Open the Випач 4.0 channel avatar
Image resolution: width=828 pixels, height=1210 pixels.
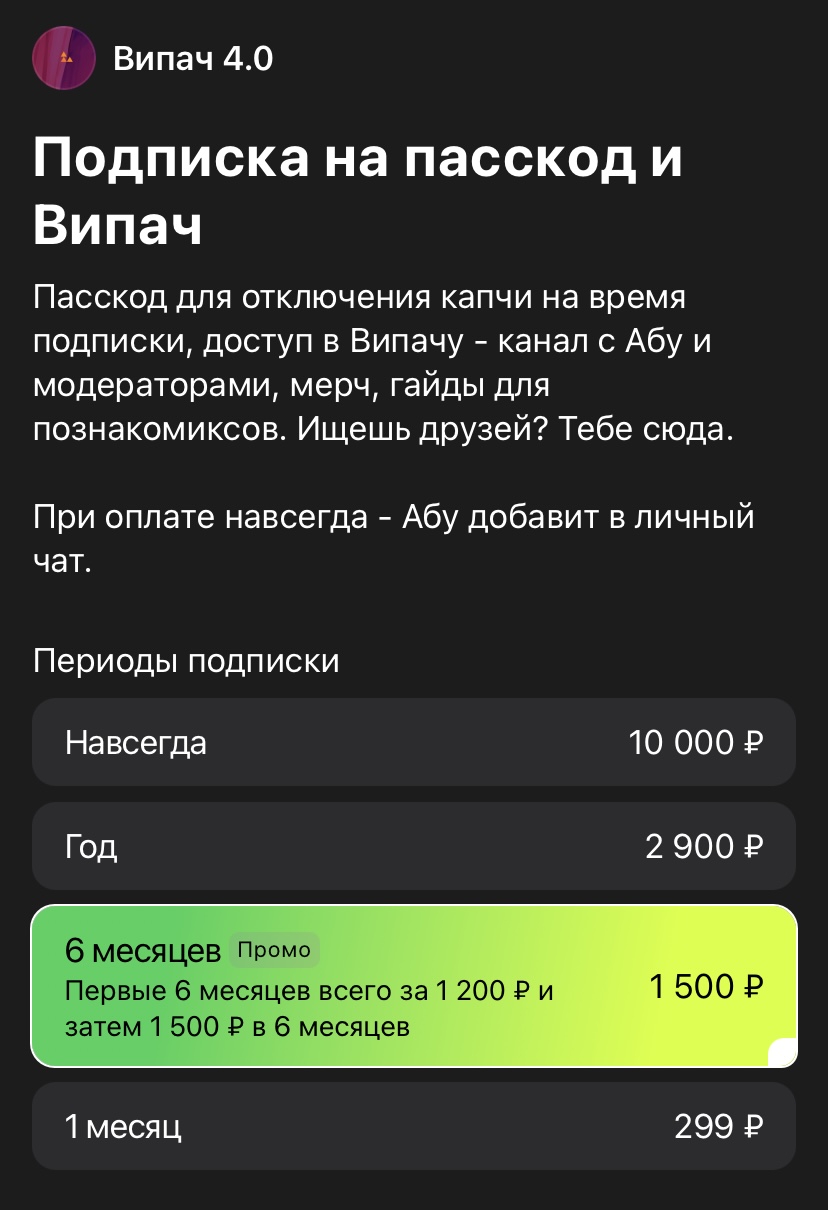tap(65, 58)
